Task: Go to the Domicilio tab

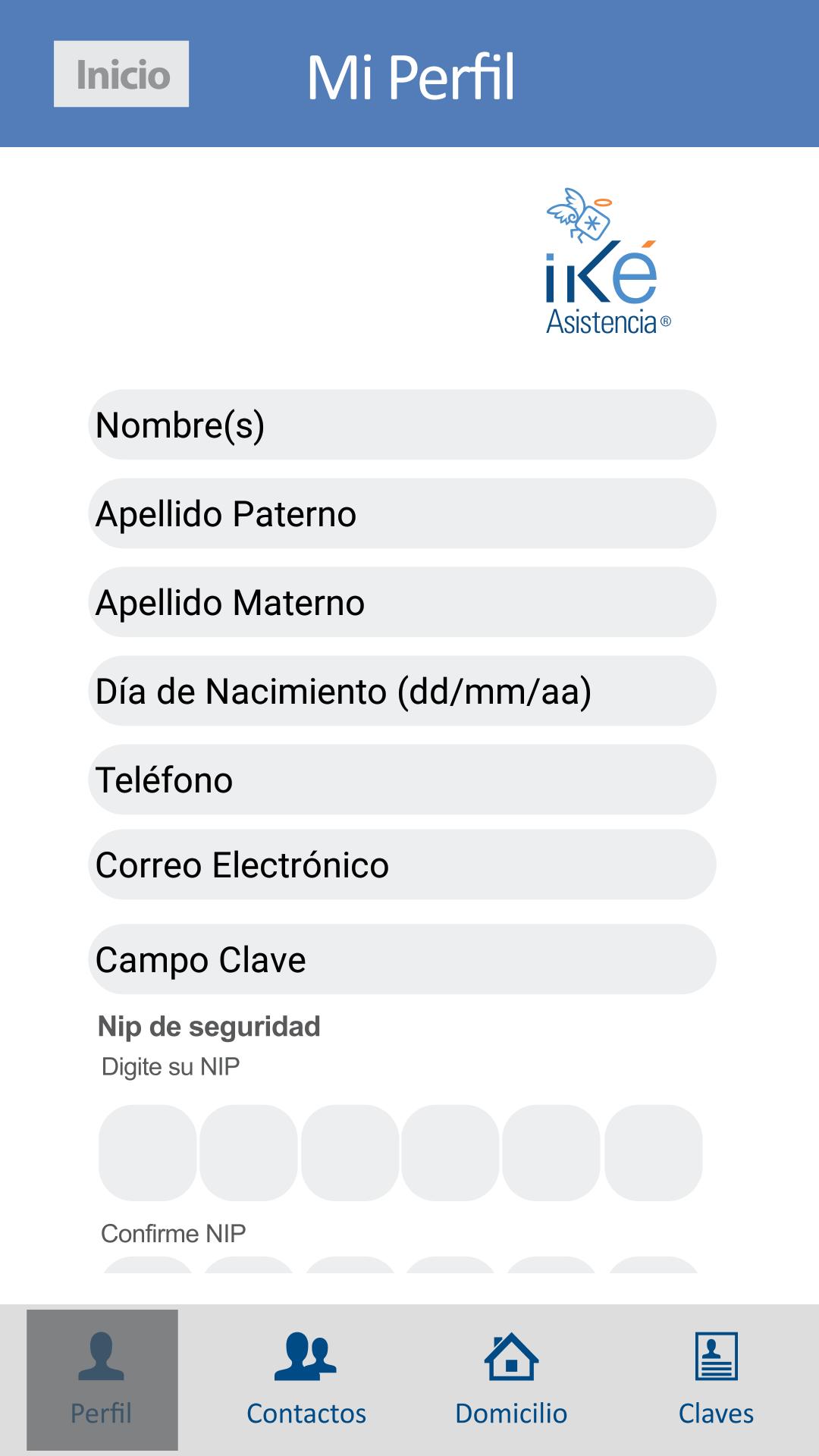Action: click(511, 1380)
